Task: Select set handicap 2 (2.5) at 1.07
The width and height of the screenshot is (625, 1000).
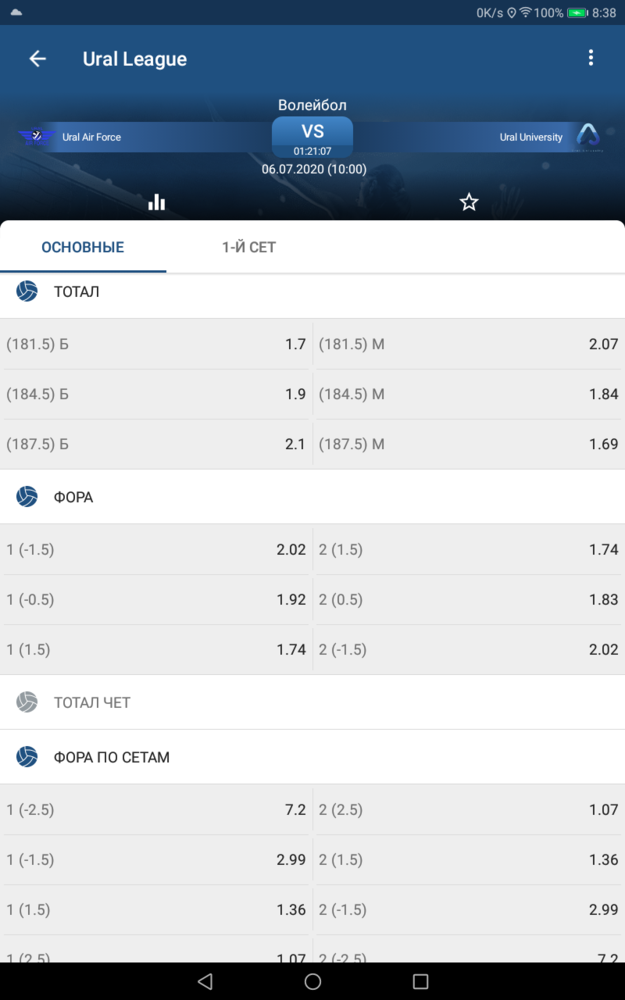Action: tap(469, 810)
